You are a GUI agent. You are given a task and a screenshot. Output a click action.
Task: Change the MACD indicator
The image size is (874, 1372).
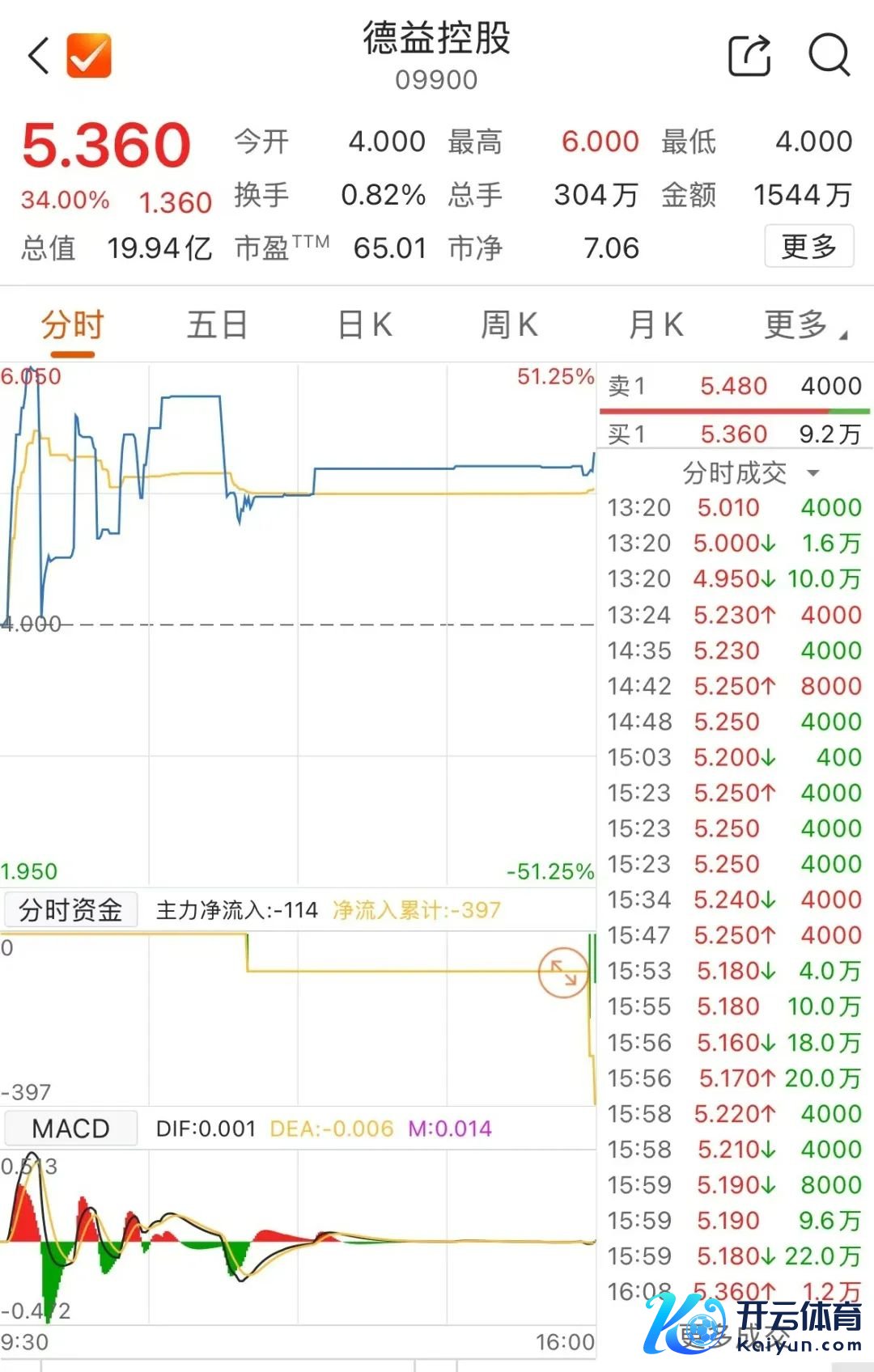pyautogui.click(x=70, y=1129)
